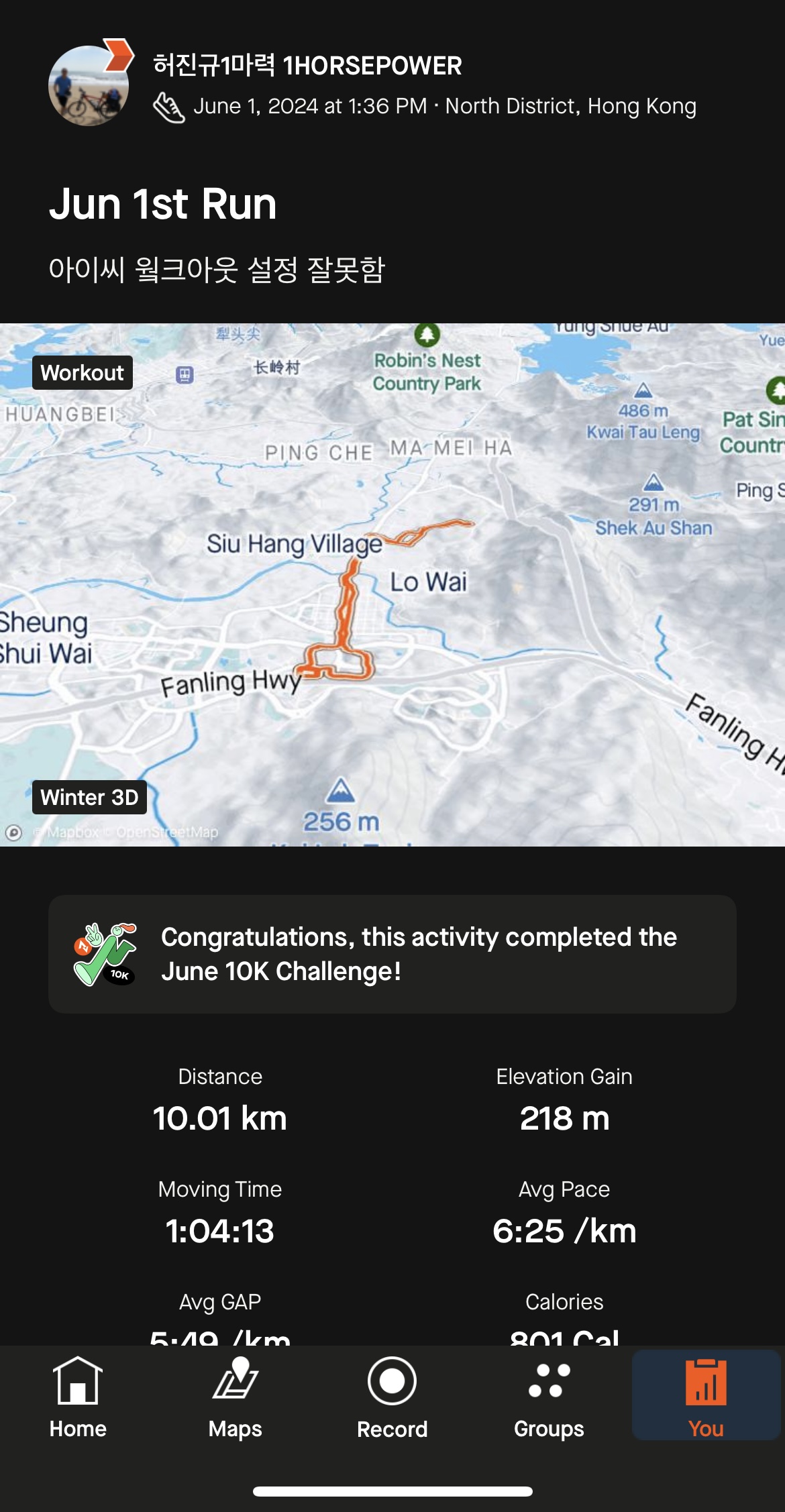The image size is (785, 1512).
Task: Open the Groups tab
Action: [549, 1397]
